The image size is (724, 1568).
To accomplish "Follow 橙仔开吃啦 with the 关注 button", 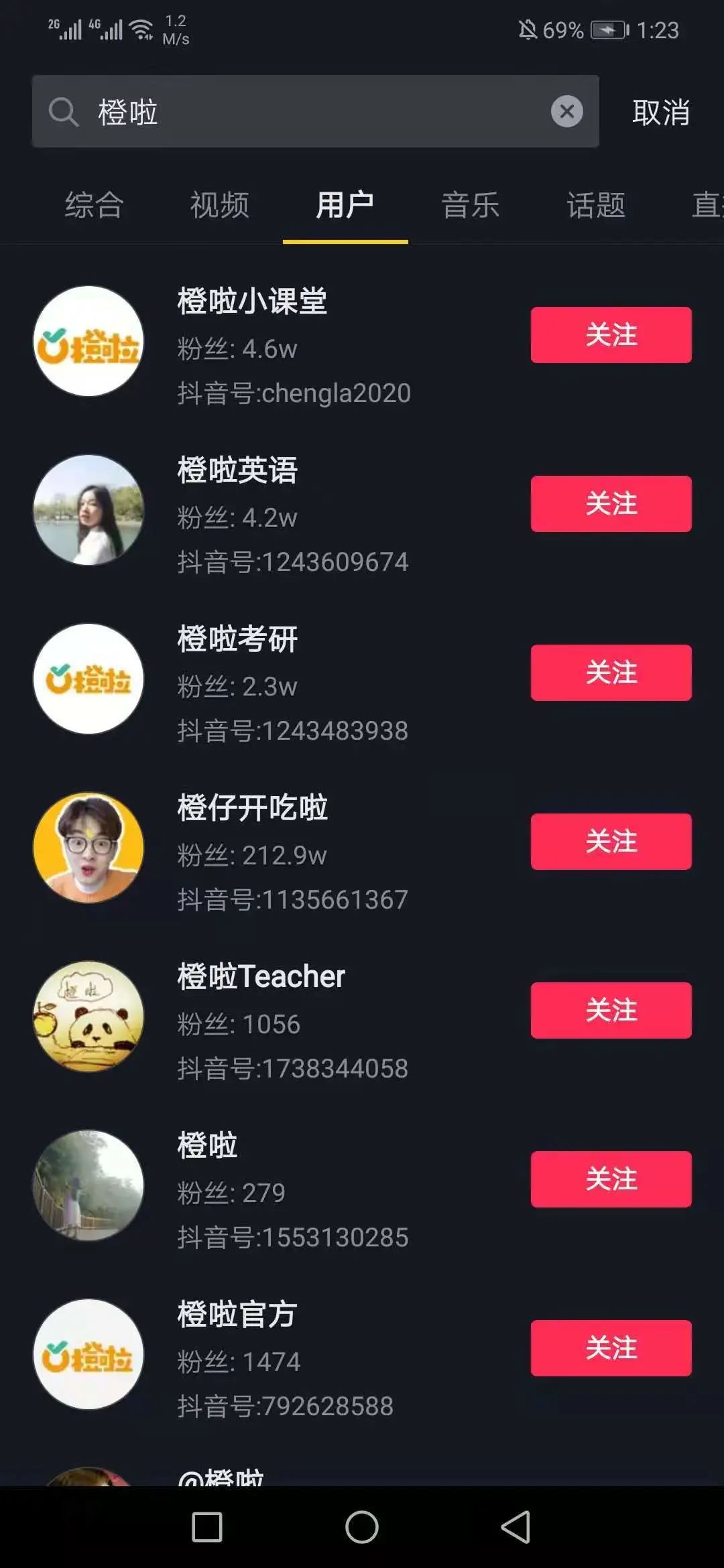I will 611,842.
